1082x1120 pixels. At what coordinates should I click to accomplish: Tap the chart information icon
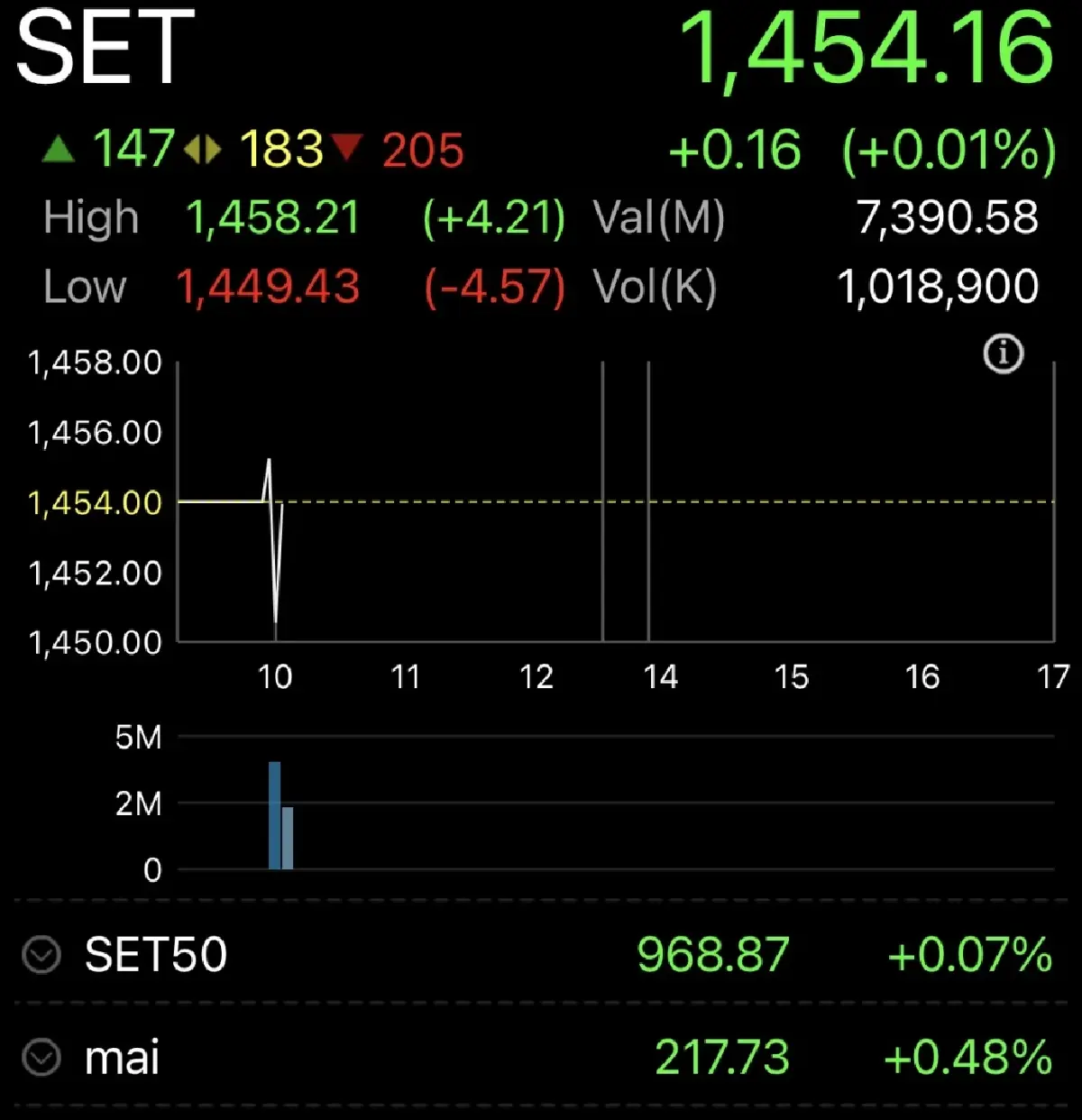[1004, 353]
